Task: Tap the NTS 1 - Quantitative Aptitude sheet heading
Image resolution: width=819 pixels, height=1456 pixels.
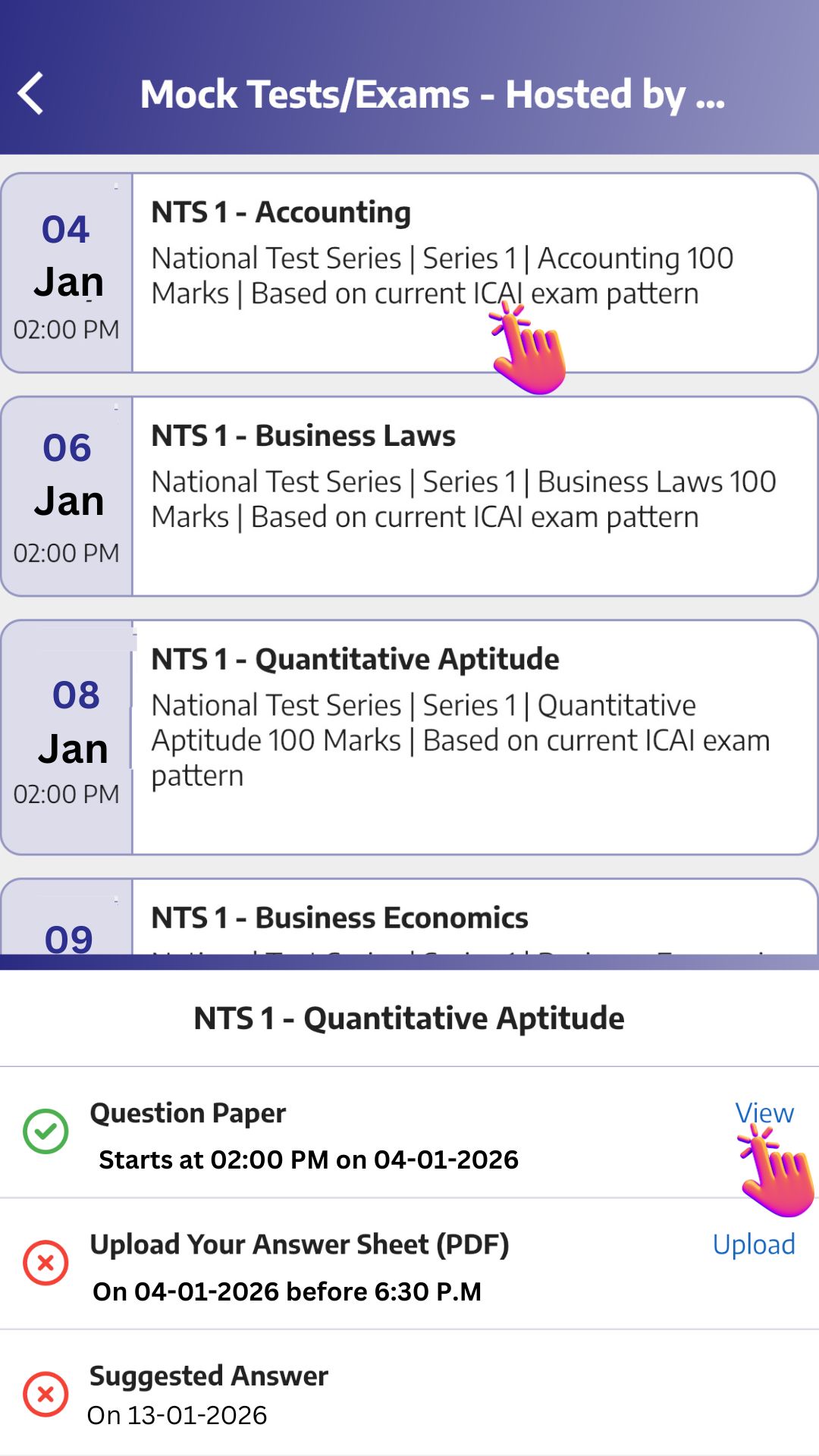Action: click(409, 1018)
